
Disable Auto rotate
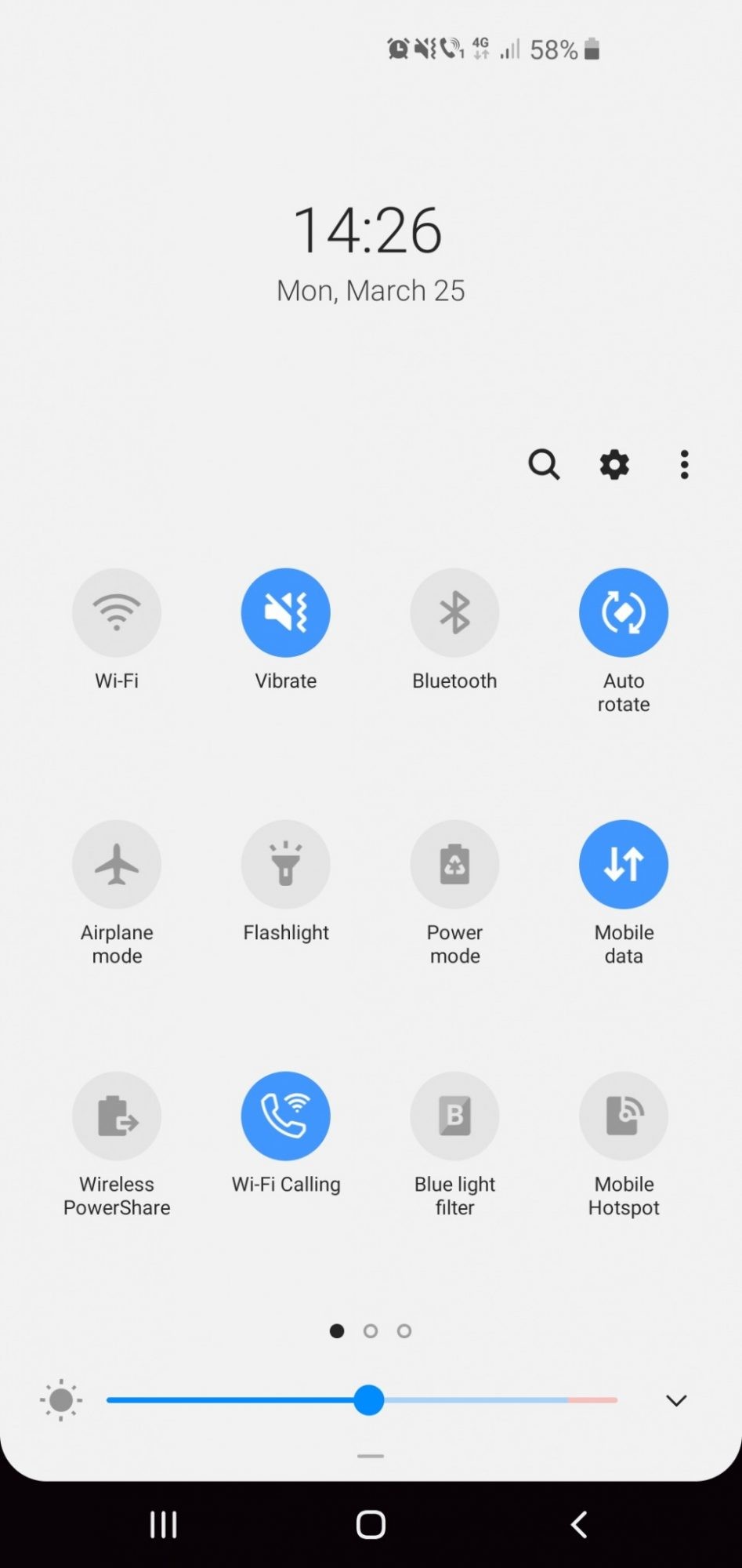click(x=624, y=612)
